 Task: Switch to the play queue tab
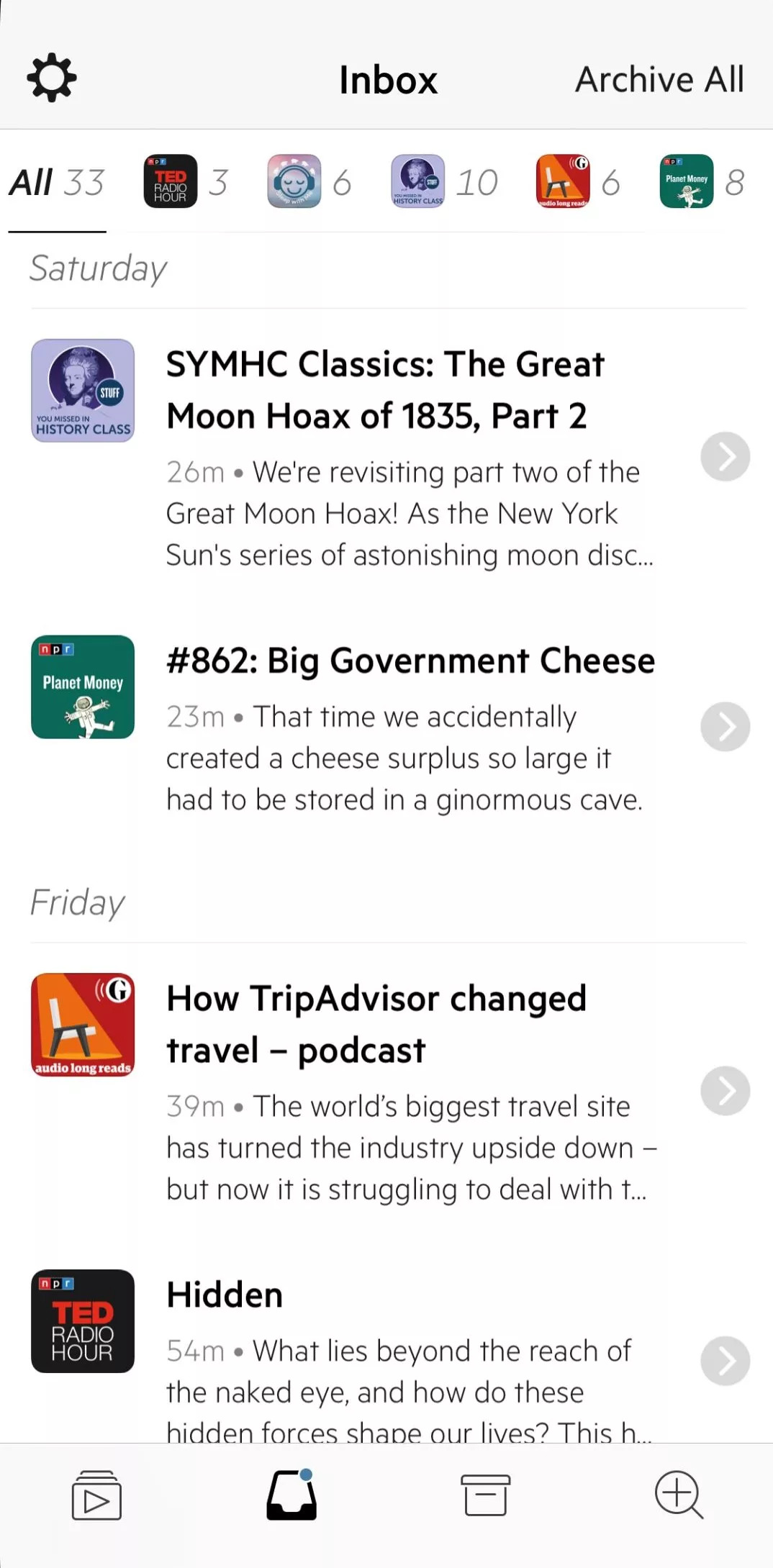[x=96, y=1495]
